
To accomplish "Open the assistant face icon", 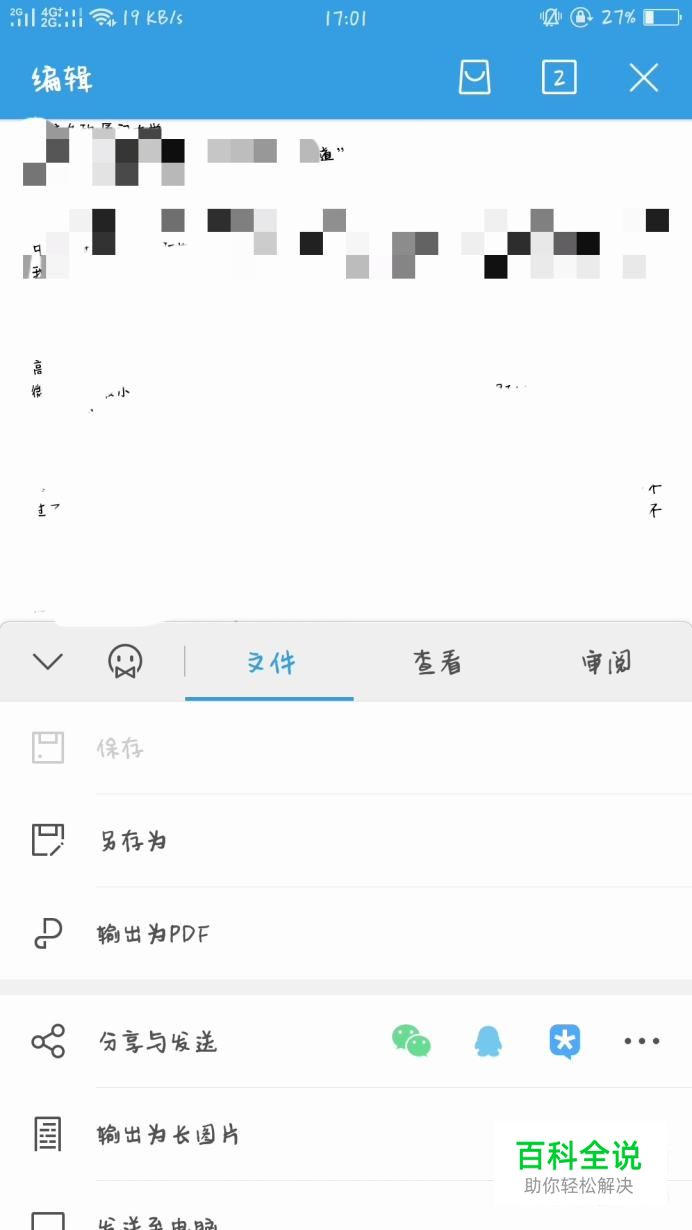I will (x=125, y=661).
